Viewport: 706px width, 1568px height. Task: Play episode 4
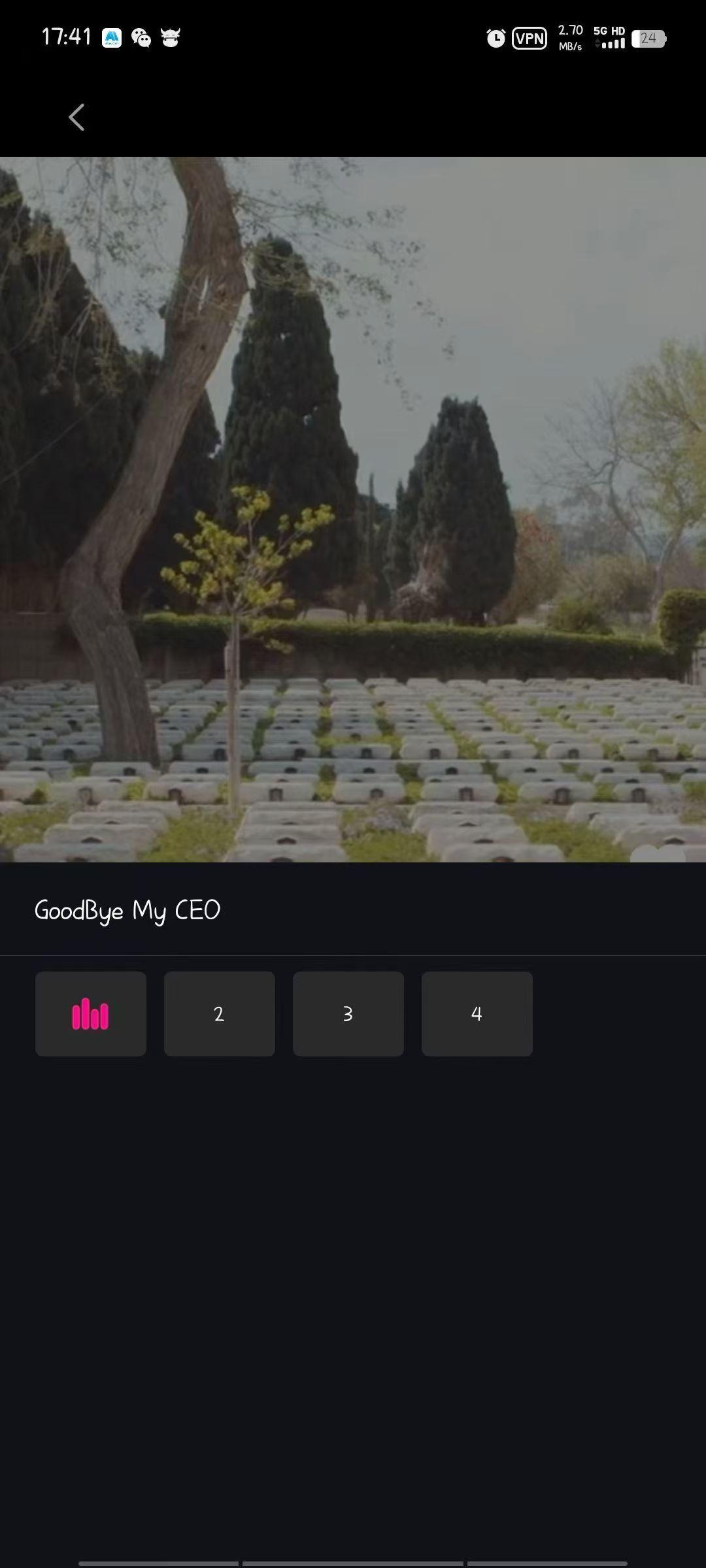pos(477,1014)
